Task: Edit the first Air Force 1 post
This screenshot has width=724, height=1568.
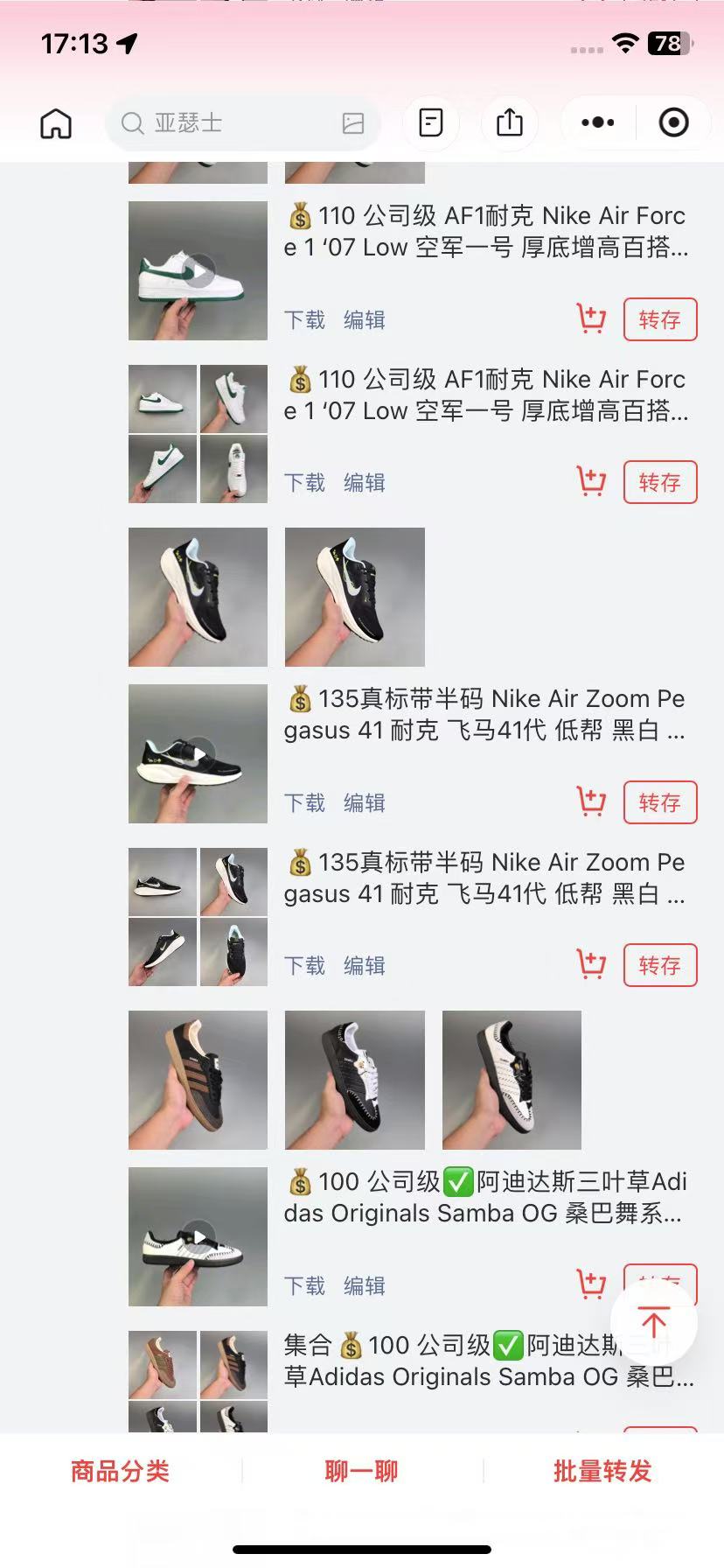Action: point(365,320)
